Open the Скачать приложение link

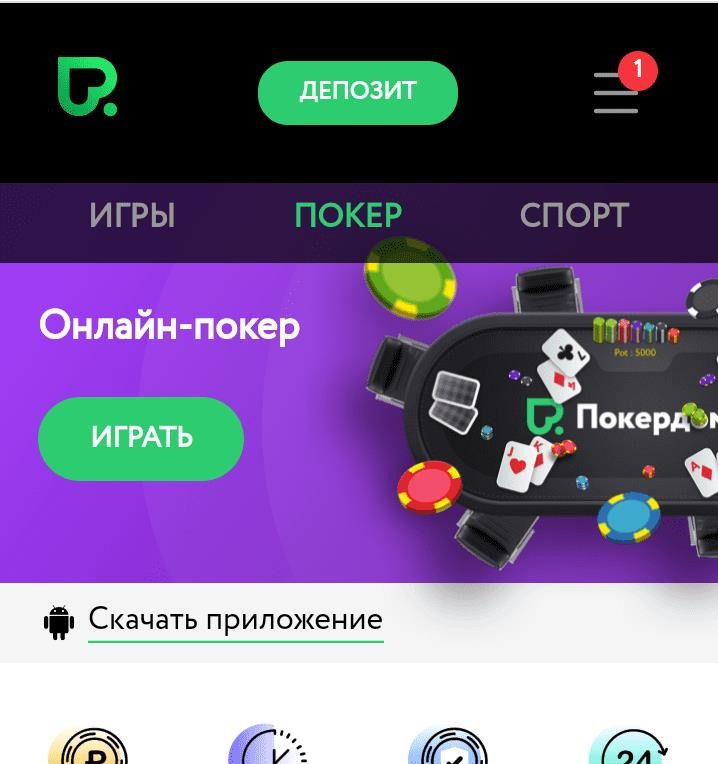point(235,621)
